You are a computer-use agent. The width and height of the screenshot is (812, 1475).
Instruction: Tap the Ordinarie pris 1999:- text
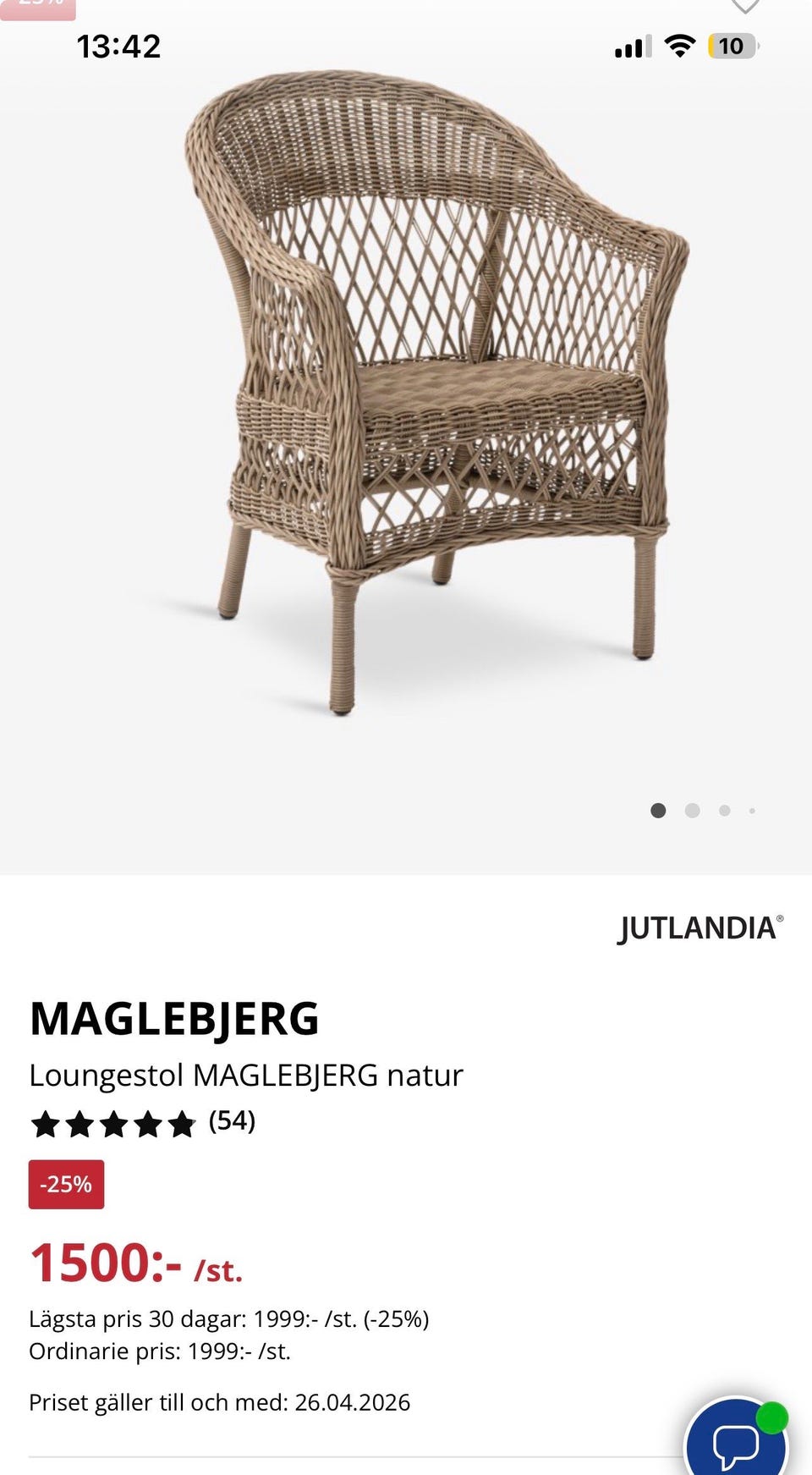pyautogui.click(x=159, y=1351)
